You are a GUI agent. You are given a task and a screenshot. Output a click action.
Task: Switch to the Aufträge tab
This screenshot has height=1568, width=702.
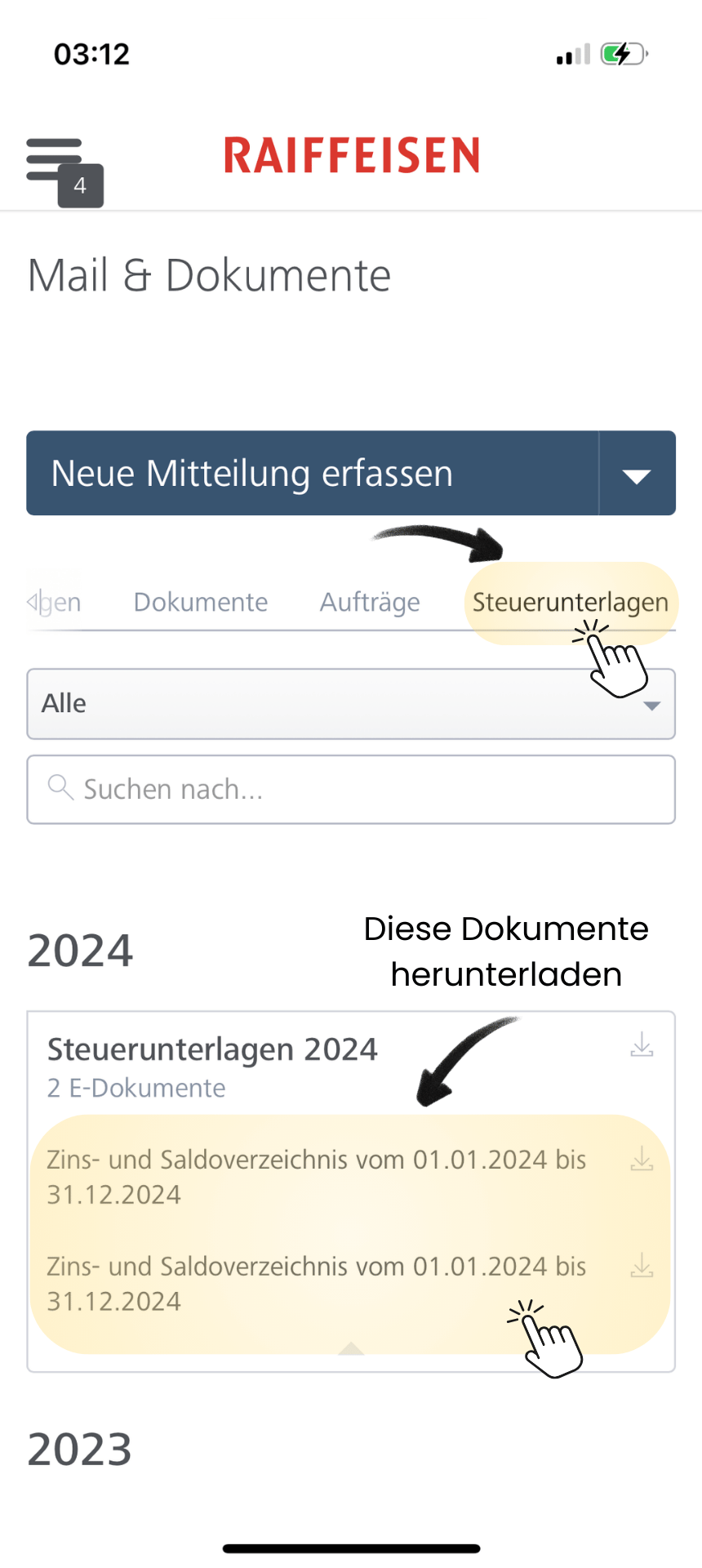point(370,603)
